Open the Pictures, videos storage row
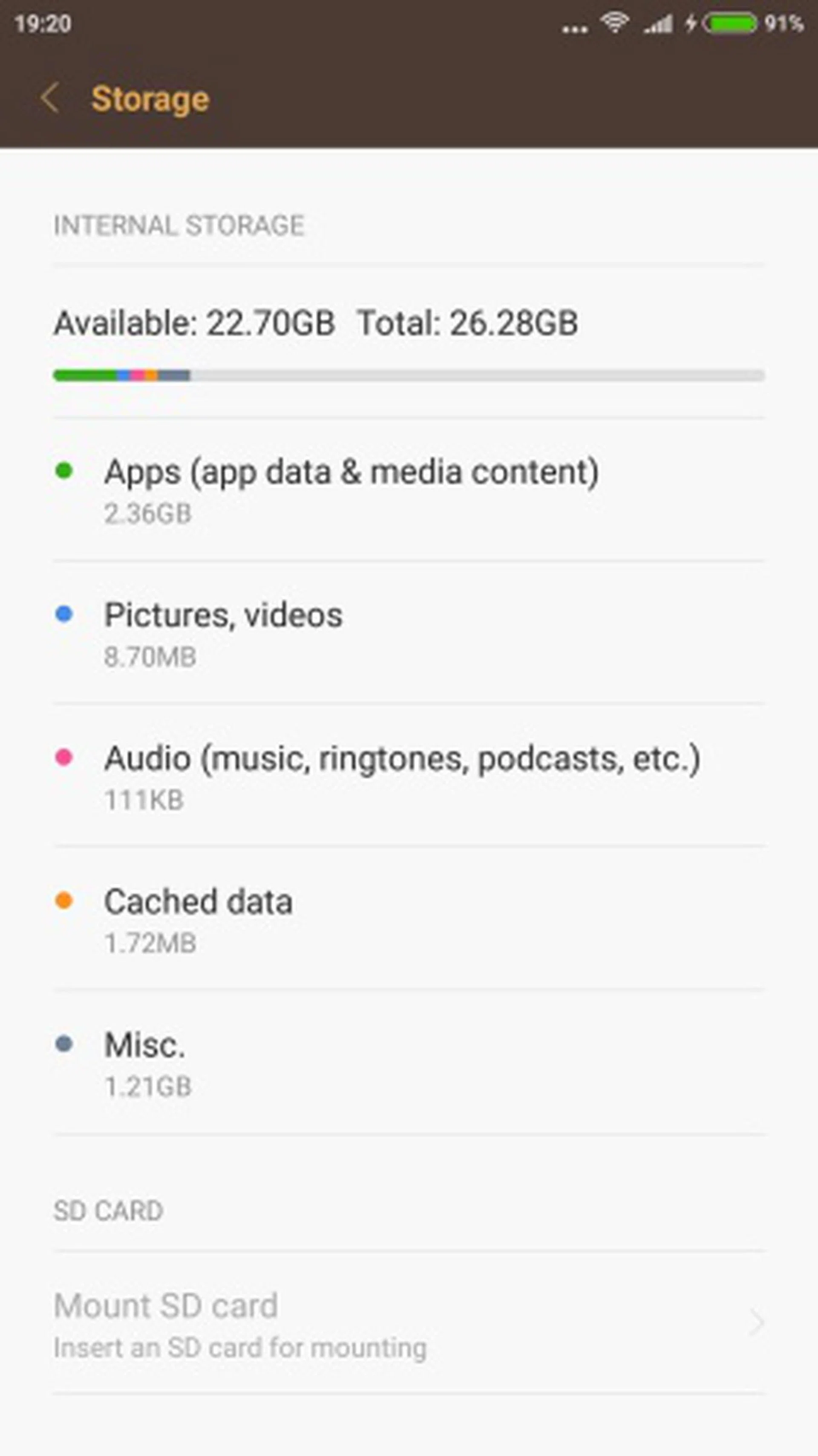This screenshot has width=818, height=1456. coord(224,633)
